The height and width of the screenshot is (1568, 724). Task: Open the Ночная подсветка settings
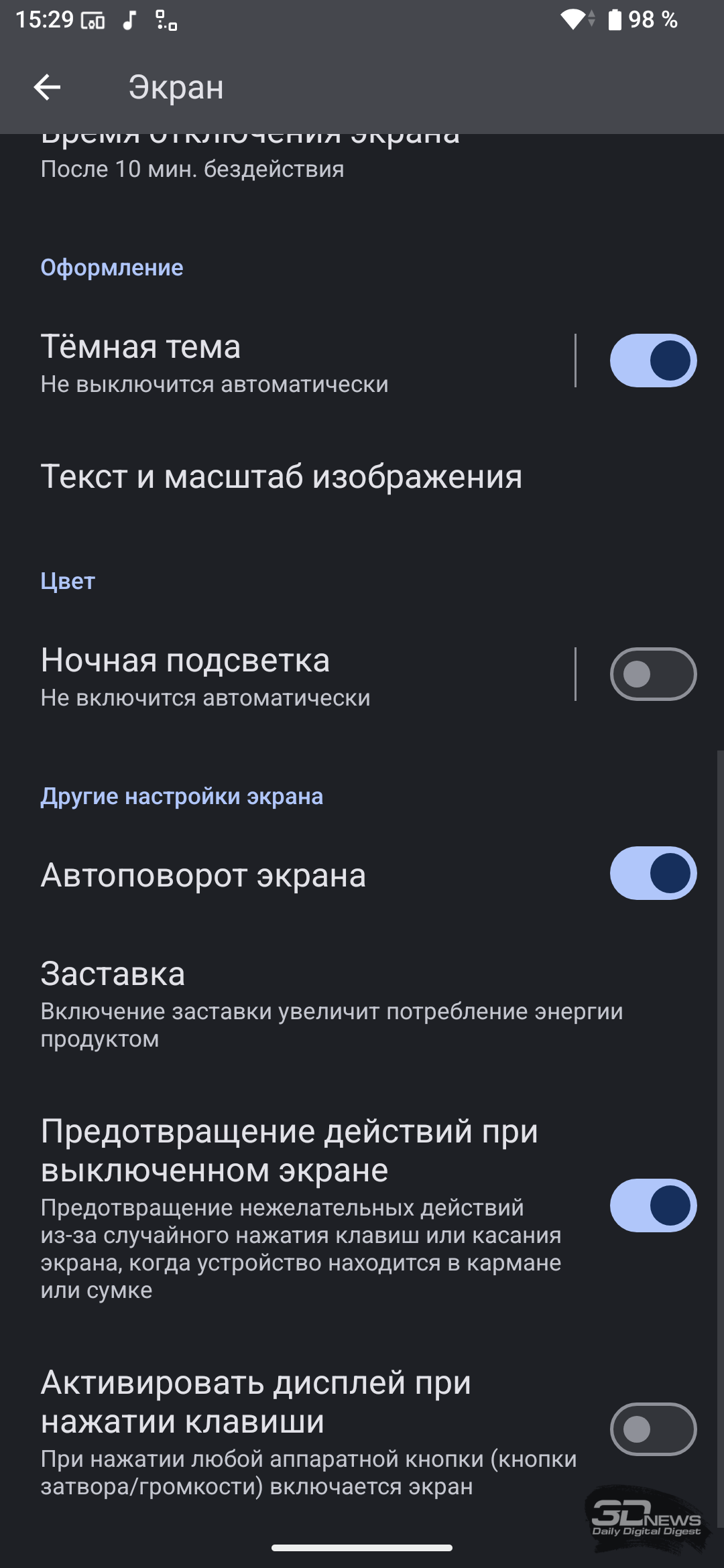268,675
